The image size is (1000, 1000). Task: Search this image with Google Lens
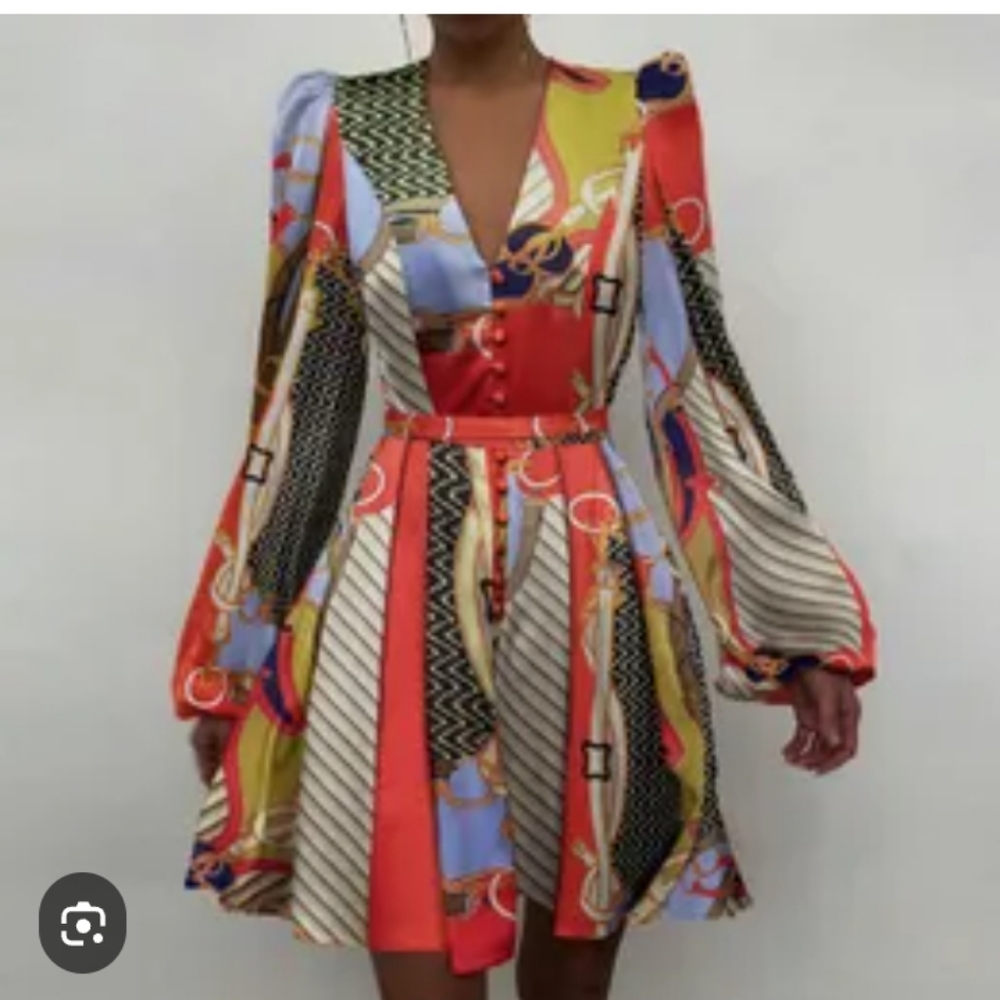pyautogui.click(x=82, y=923)
